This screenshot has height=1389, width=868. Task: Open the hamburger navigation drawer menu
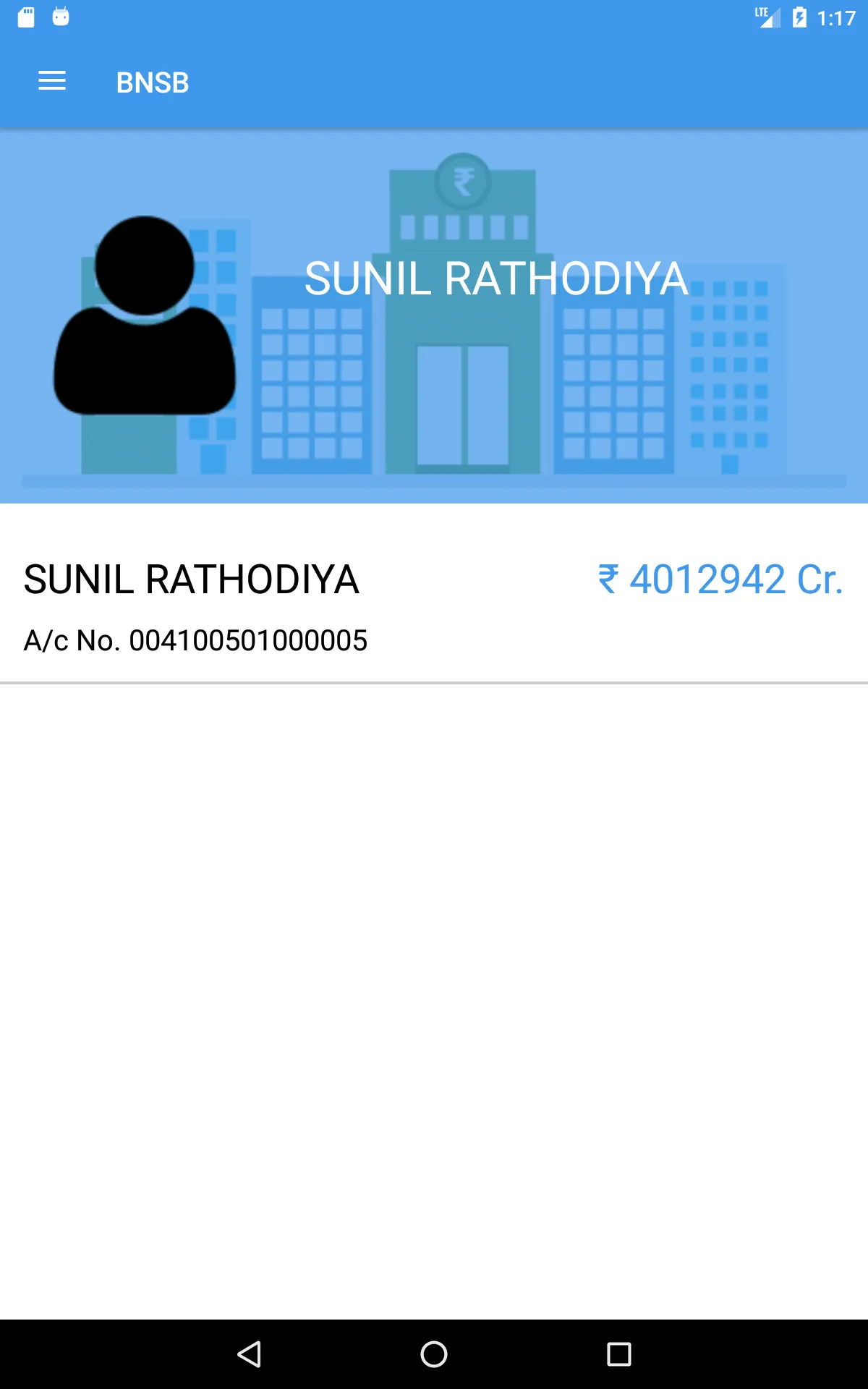(52, 81)
